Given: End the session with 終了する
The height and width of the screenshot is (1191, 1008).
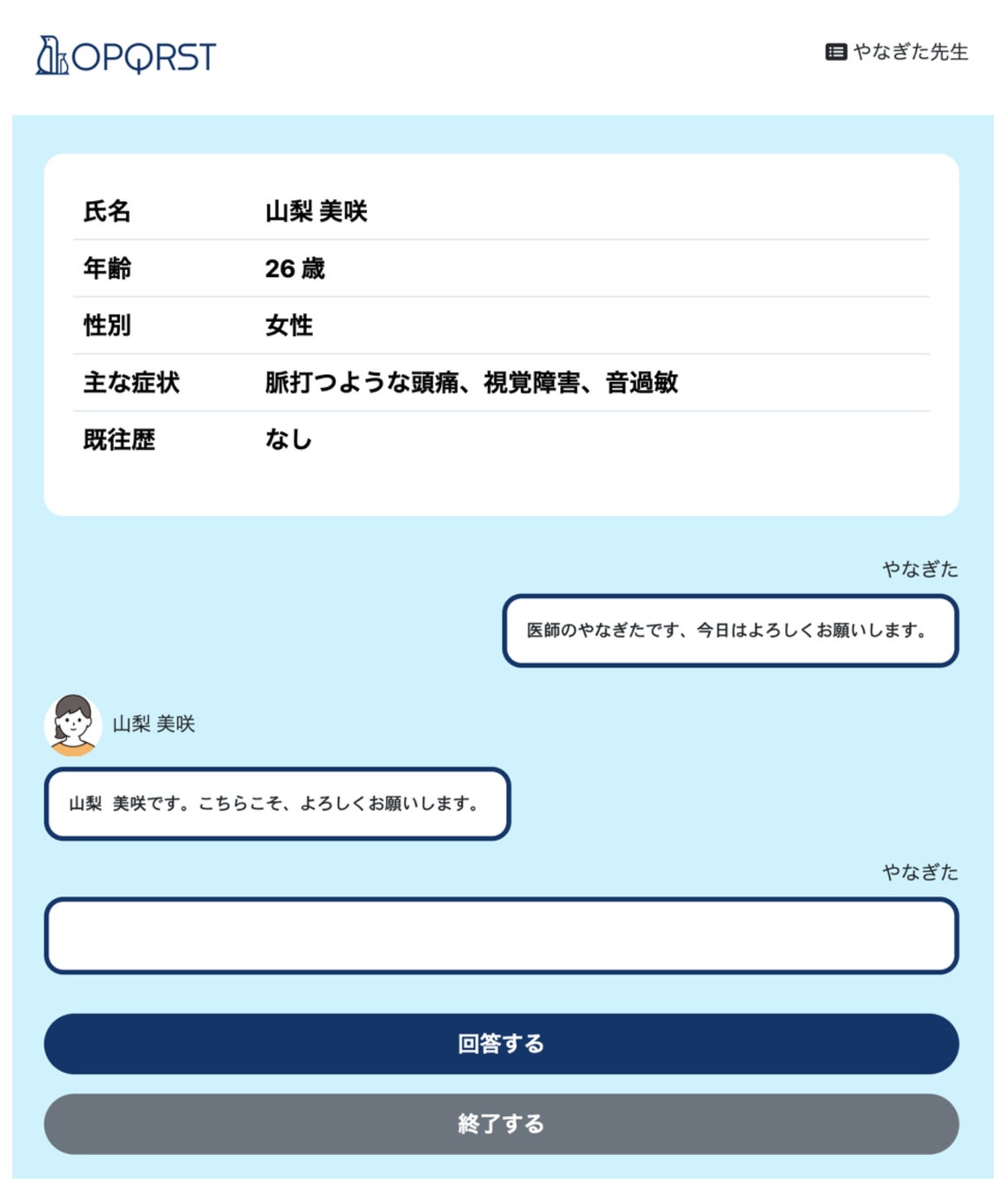Looking at the screenshot, I should tap(501, 1124).
